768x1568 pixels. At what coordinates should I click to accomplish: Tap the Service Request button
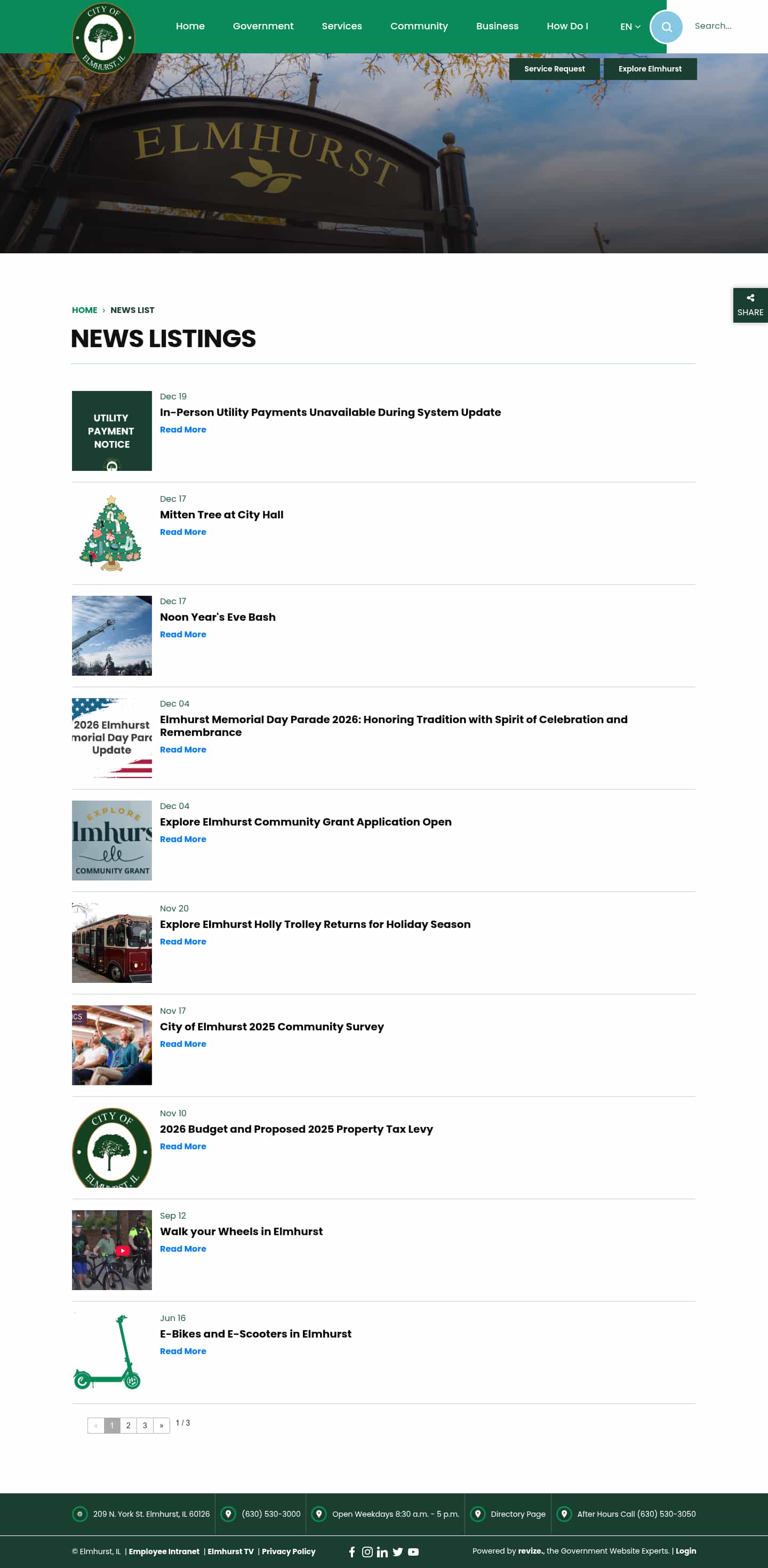pos(554,69)
